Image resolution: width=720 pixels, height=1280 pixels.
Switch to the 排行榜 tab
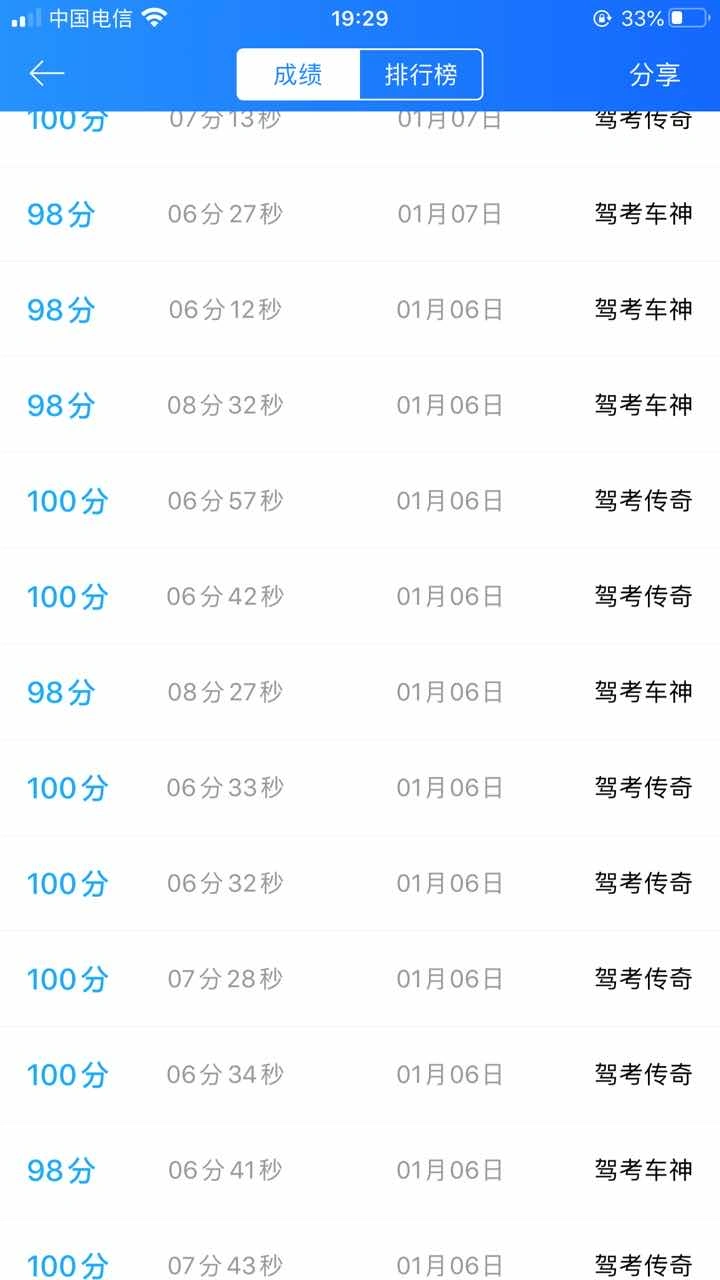click(421, 75)
